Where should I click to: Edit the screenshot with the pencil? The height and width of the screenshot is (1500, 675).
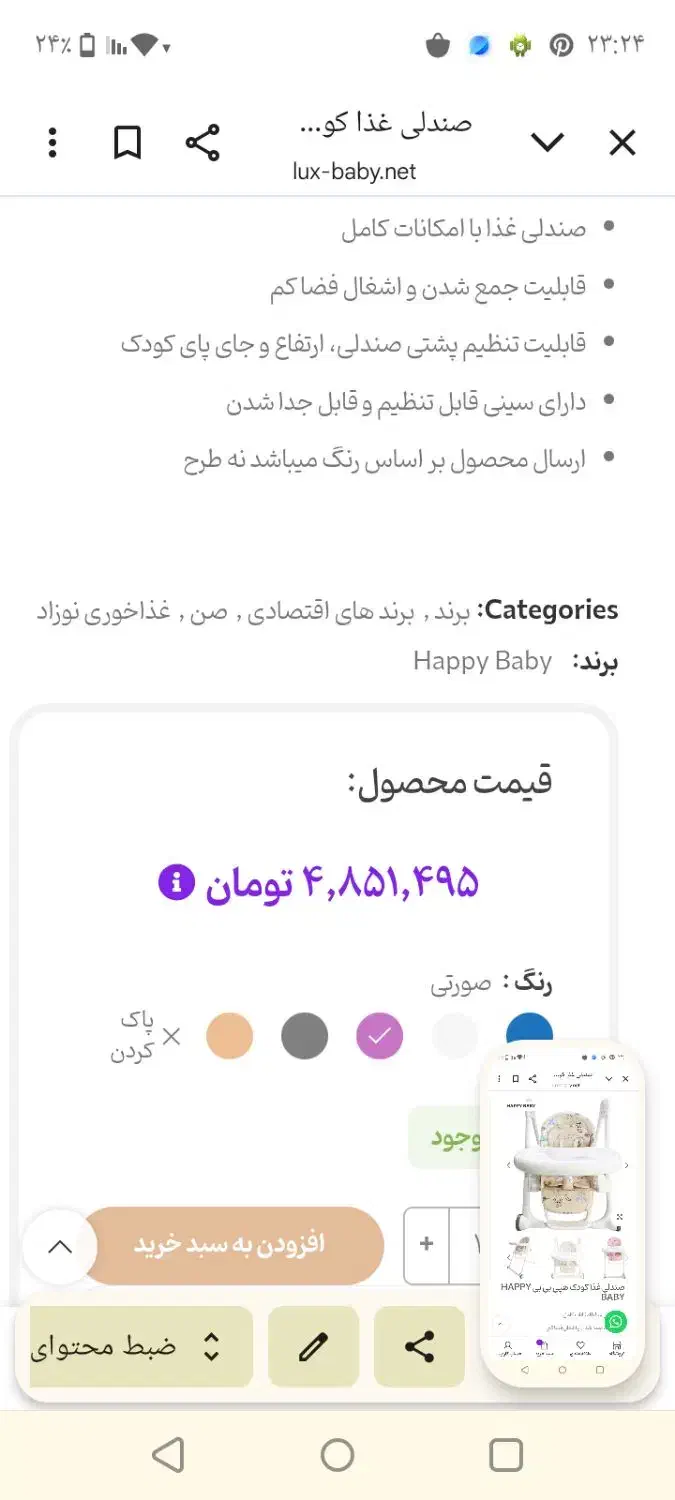(x=314, y=1347)
